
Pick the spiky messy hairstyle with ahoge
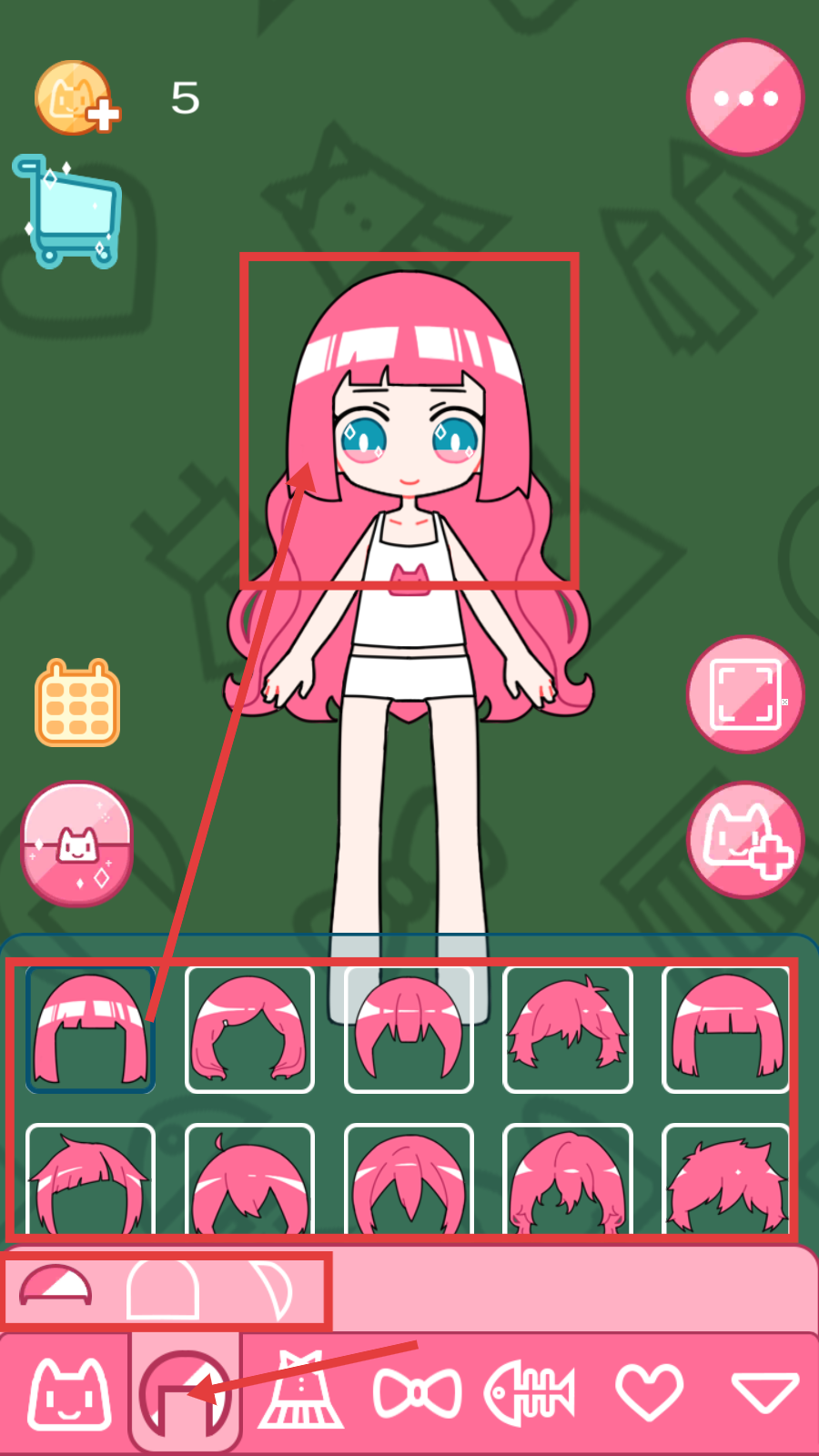[567, 1028]
